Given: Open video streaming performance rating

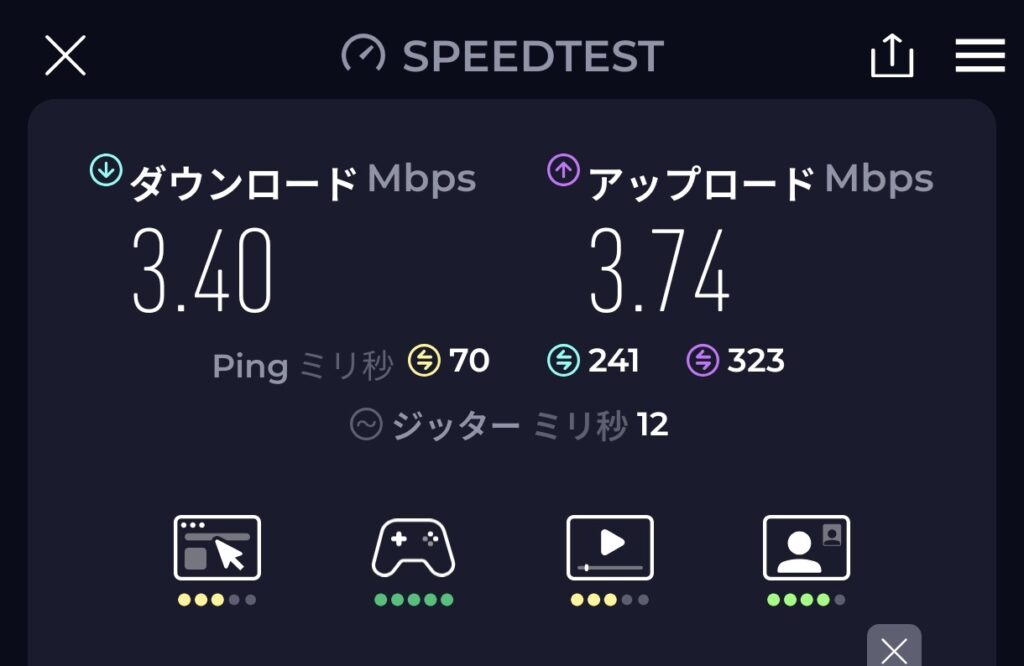Looking at the screenshot, I should point(610,548).
